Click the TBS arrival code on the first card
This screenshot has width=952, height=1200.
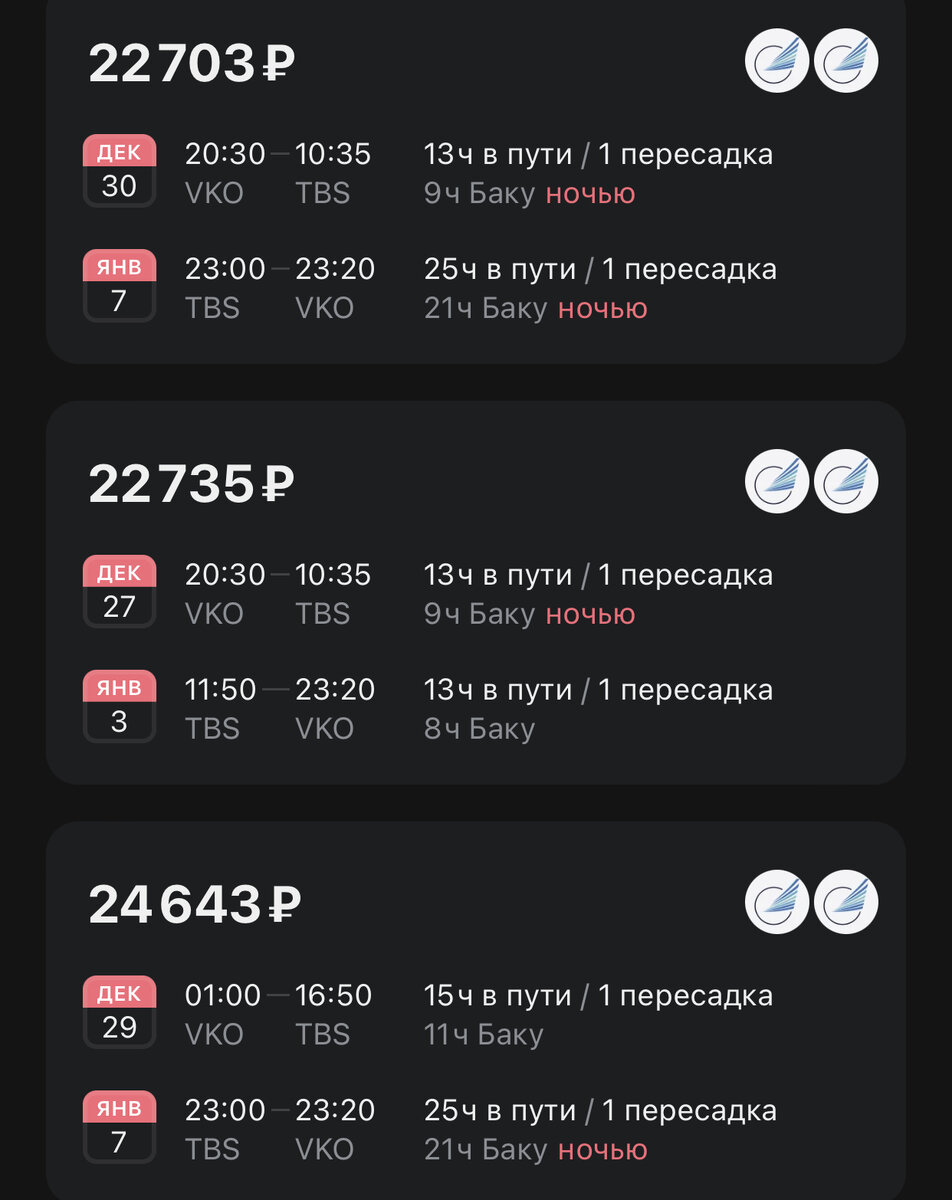(324, 193)
